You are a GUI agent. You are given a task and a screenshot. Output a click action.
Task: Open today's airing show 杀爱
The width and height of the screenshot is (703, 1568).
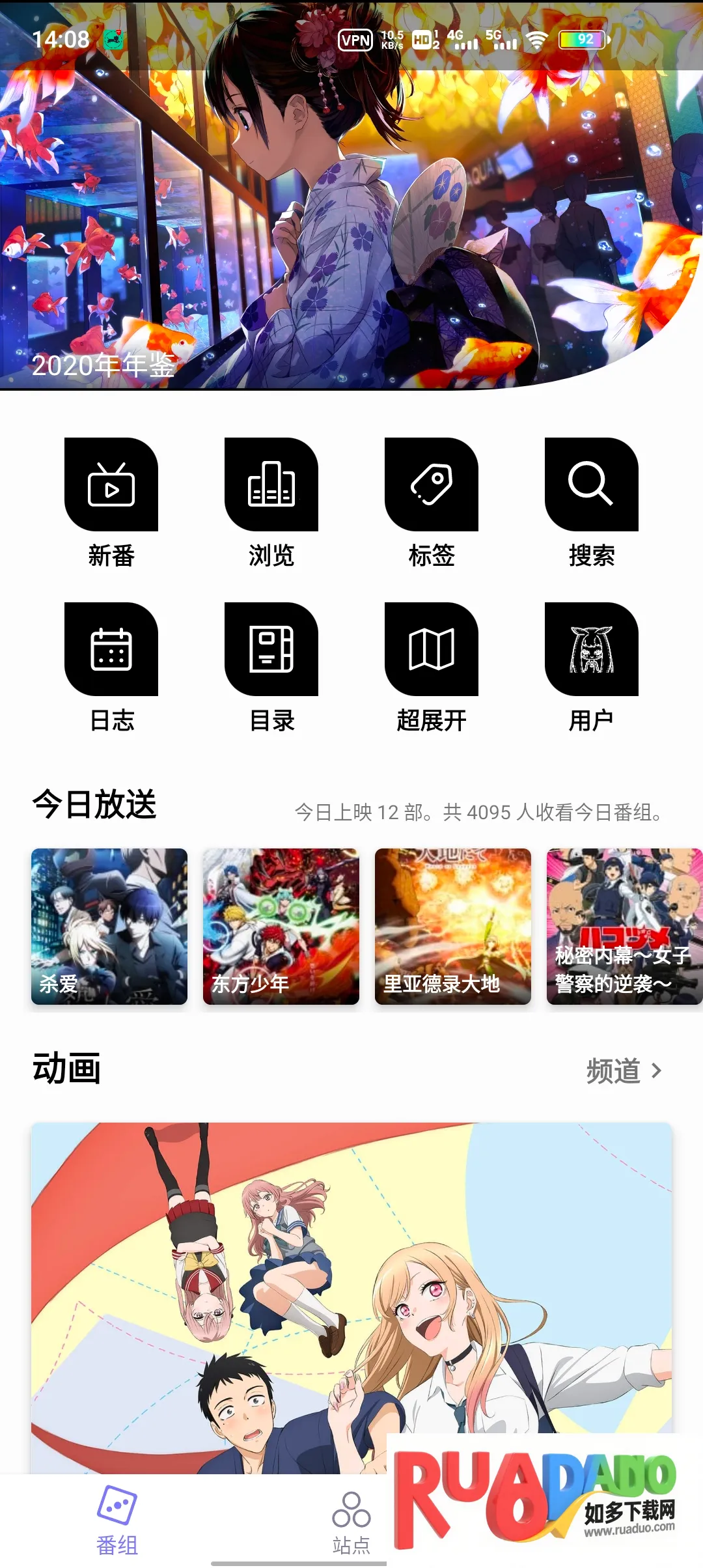[x=109, y=926]
